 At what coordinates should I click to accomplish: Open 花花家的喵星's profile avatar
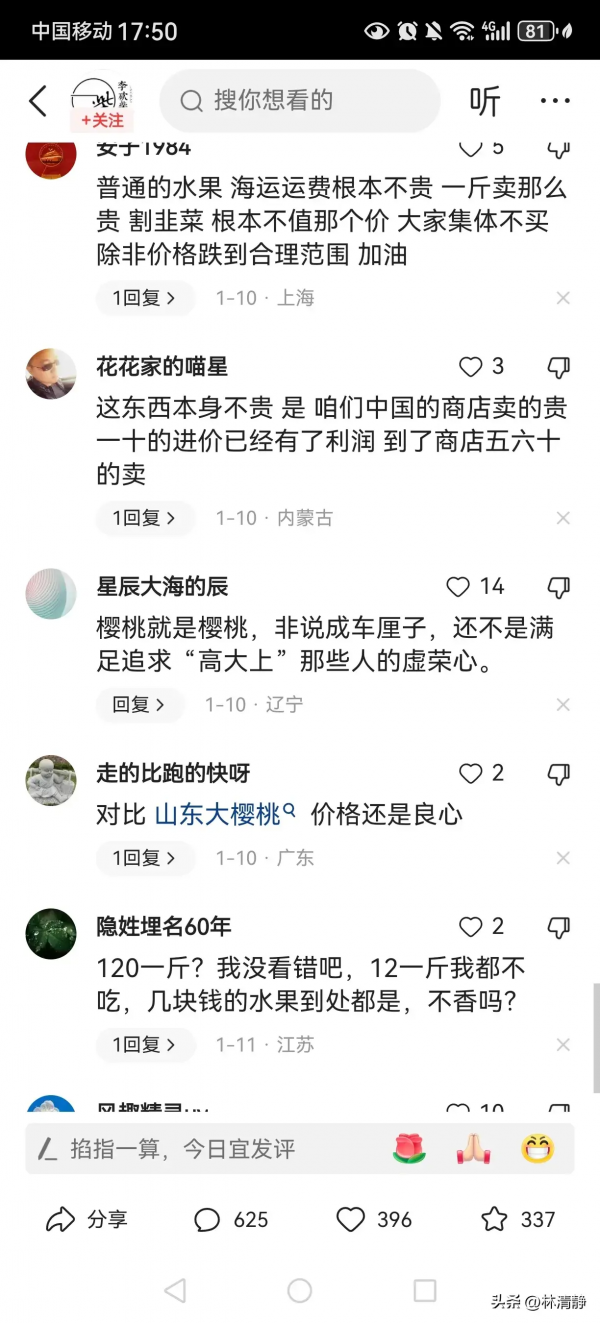pos(50,374)
